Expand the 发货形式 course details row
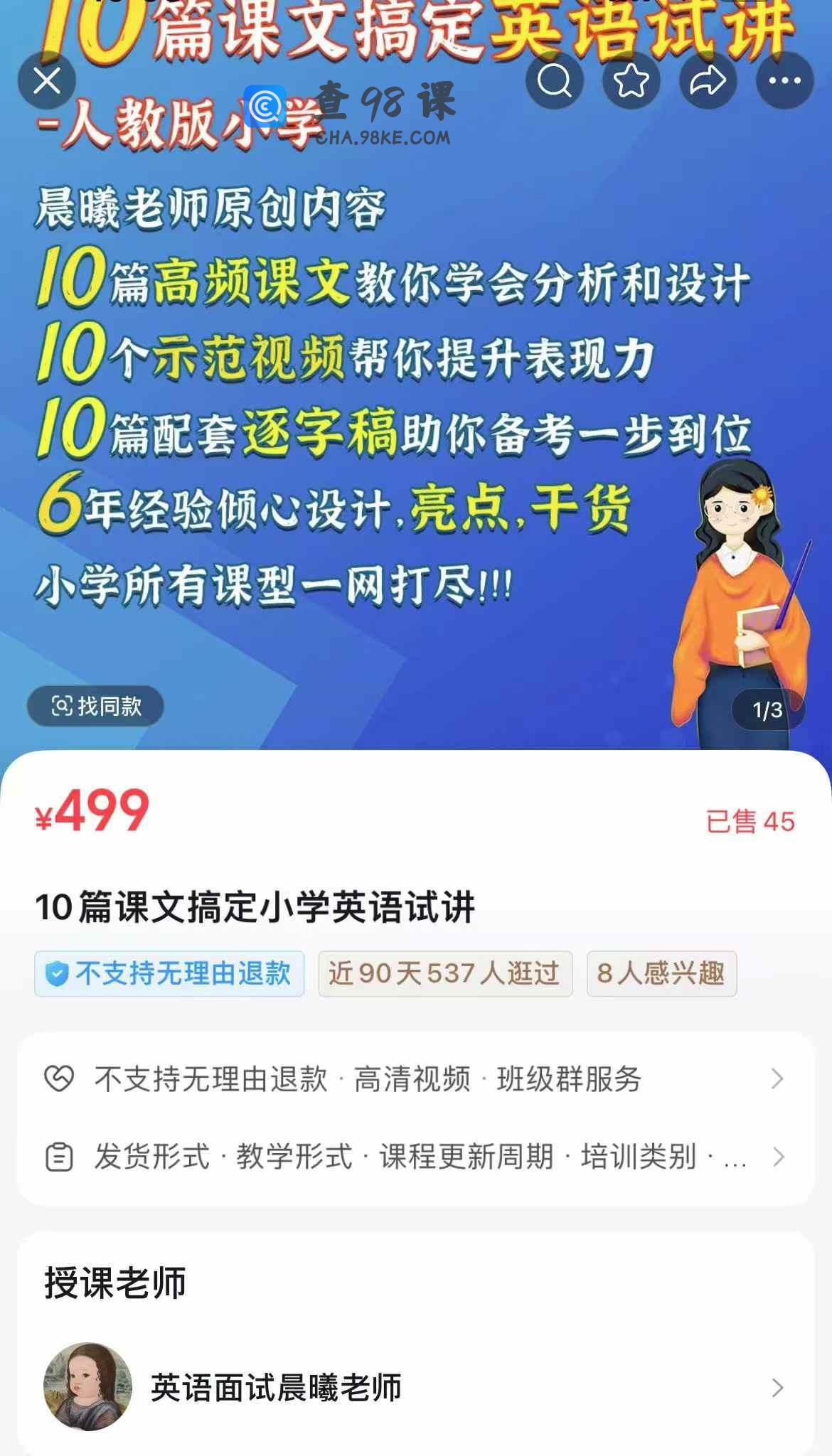This screenshot has height=1456, width=832. tap(415, 1157)
